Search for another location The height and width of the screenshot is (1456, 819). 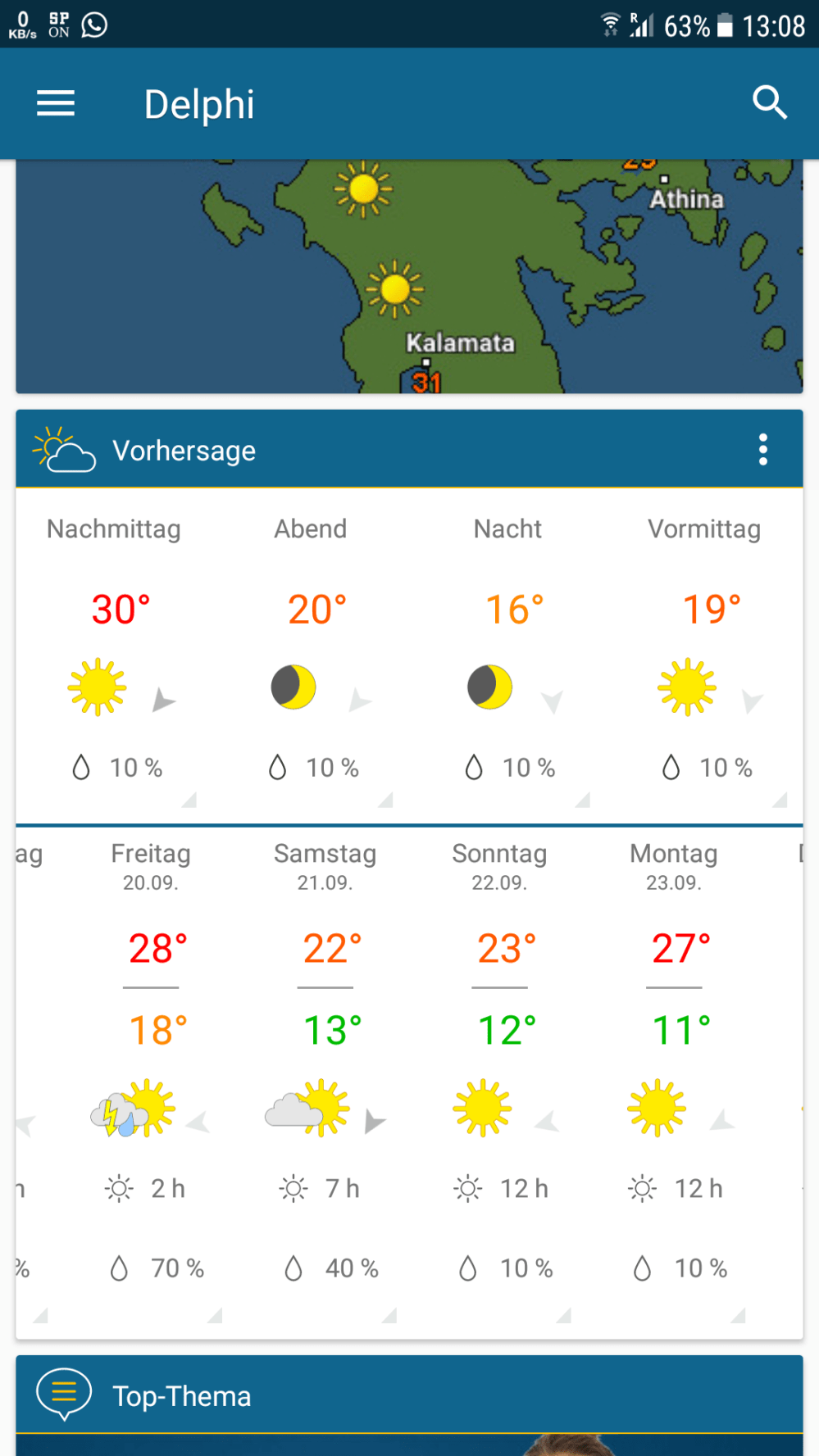(x=769, y=104)
